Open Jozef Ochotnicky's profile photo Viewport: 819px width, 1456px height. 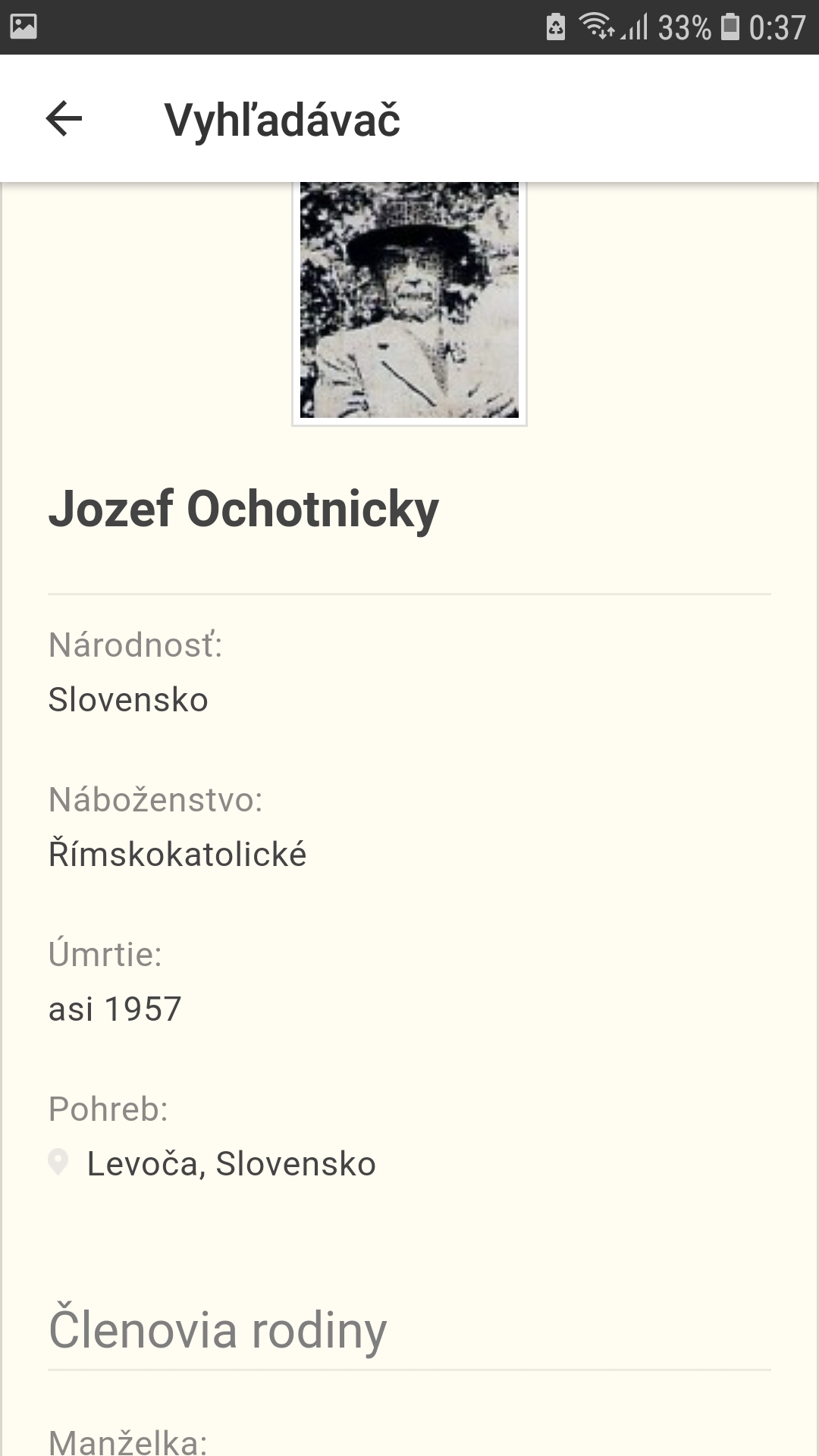point(409,301)
